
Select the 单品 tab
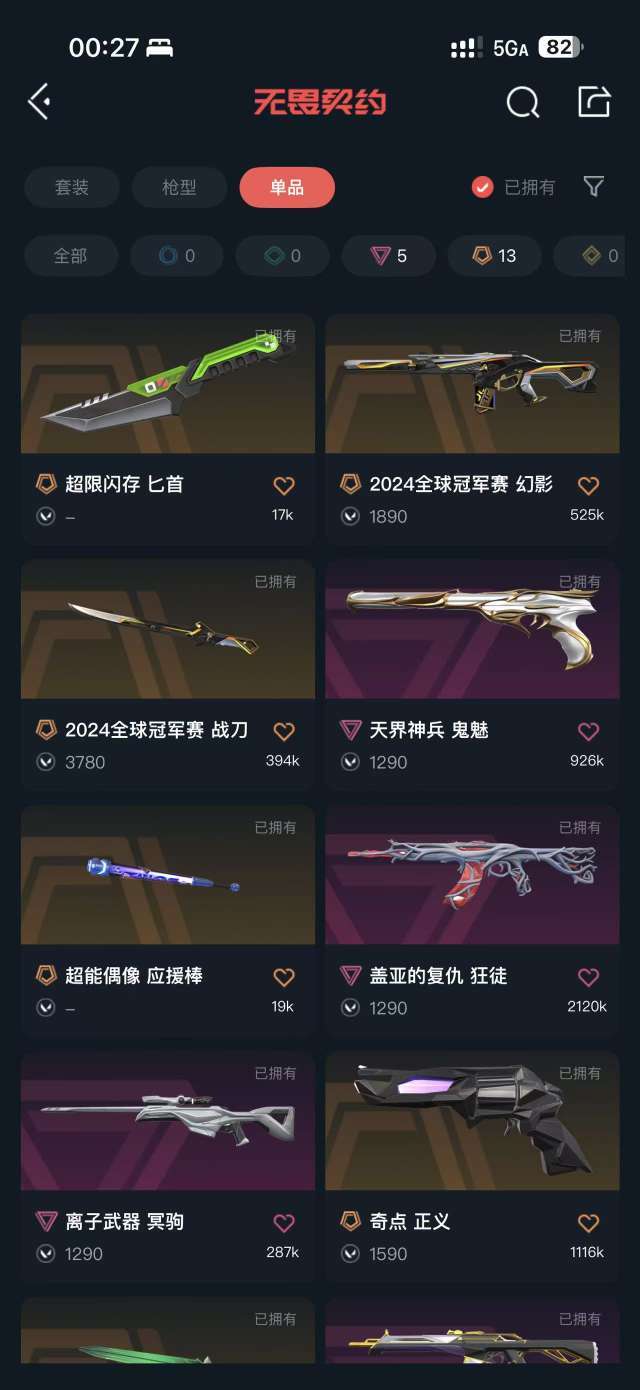point(287,187)
